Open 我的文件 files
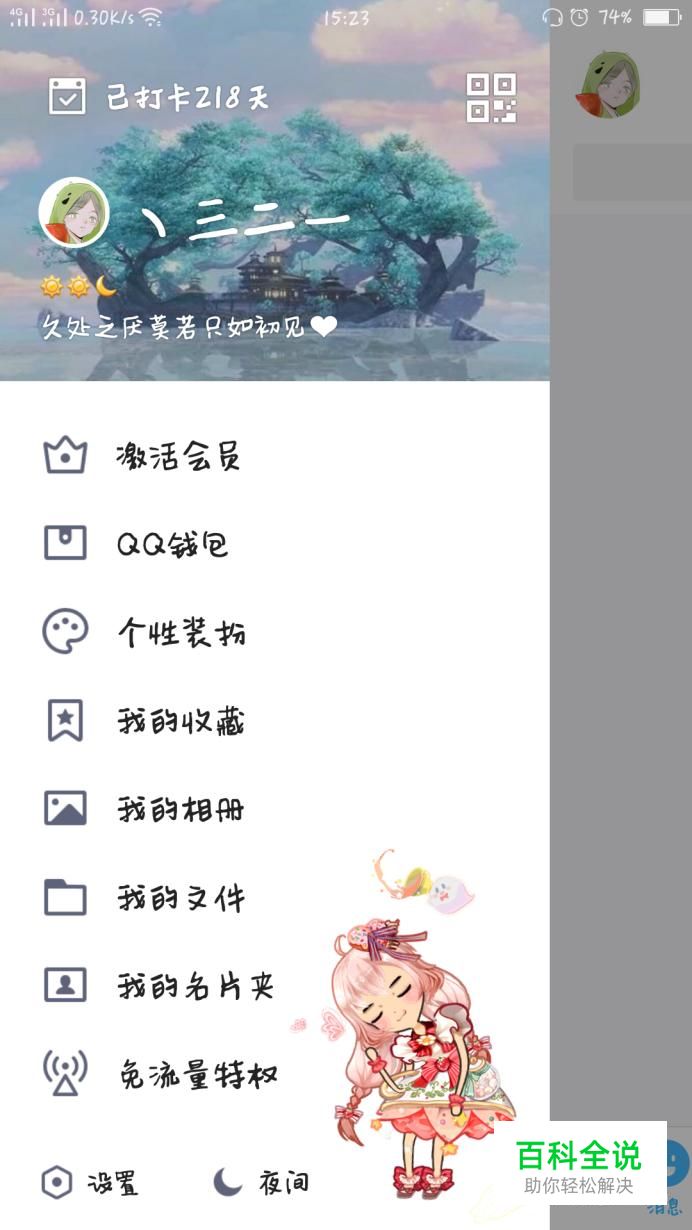692x1230 pixels. pos(180,898)
